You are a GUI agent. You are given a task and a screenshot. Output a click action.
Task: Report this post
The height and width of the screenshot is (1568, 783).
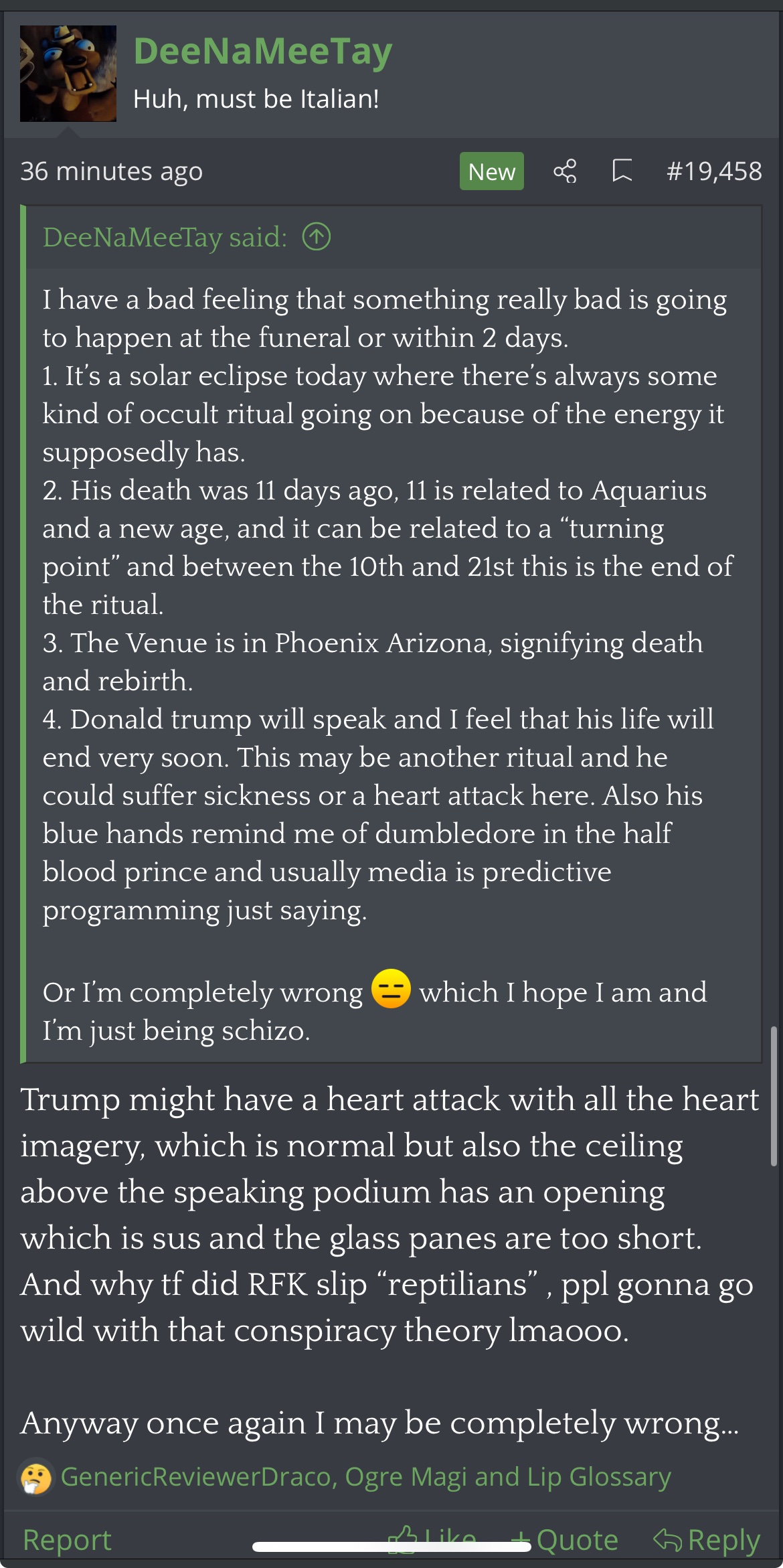click(67, 1539)
